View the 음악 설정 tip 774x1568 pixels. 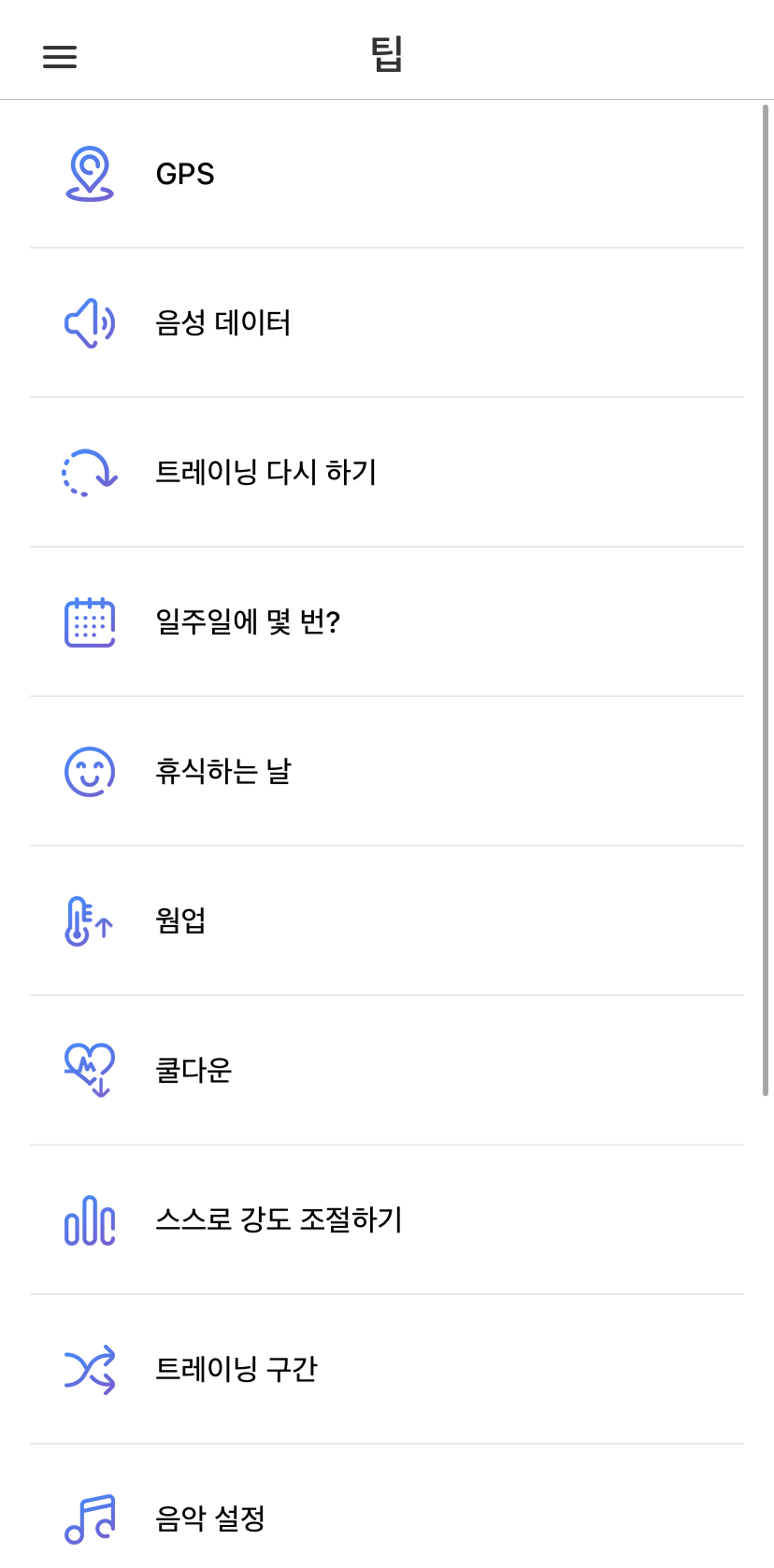(x=210, y=1519)
